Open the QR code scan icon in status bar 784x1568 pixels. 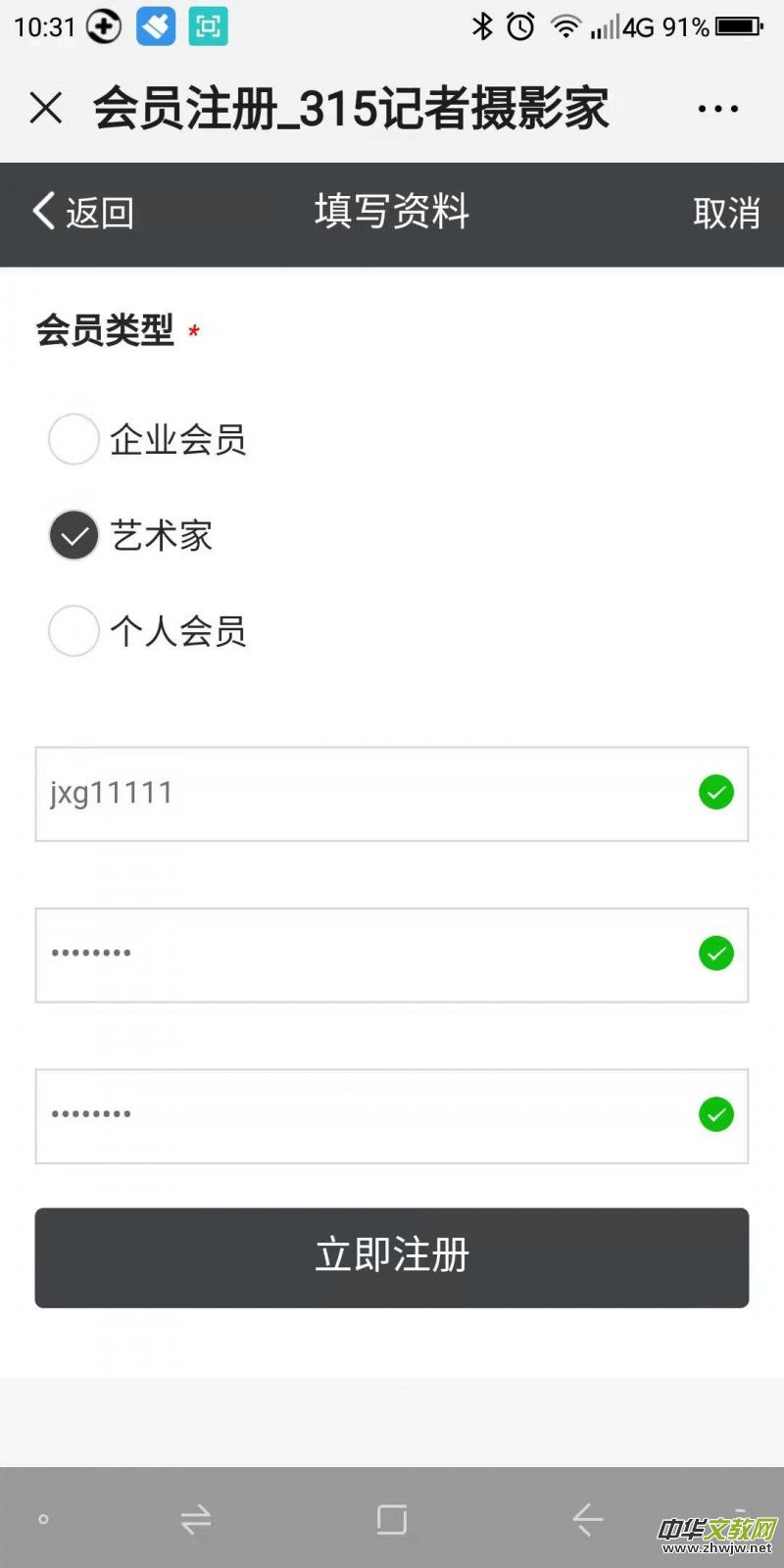tap(207, 28)
